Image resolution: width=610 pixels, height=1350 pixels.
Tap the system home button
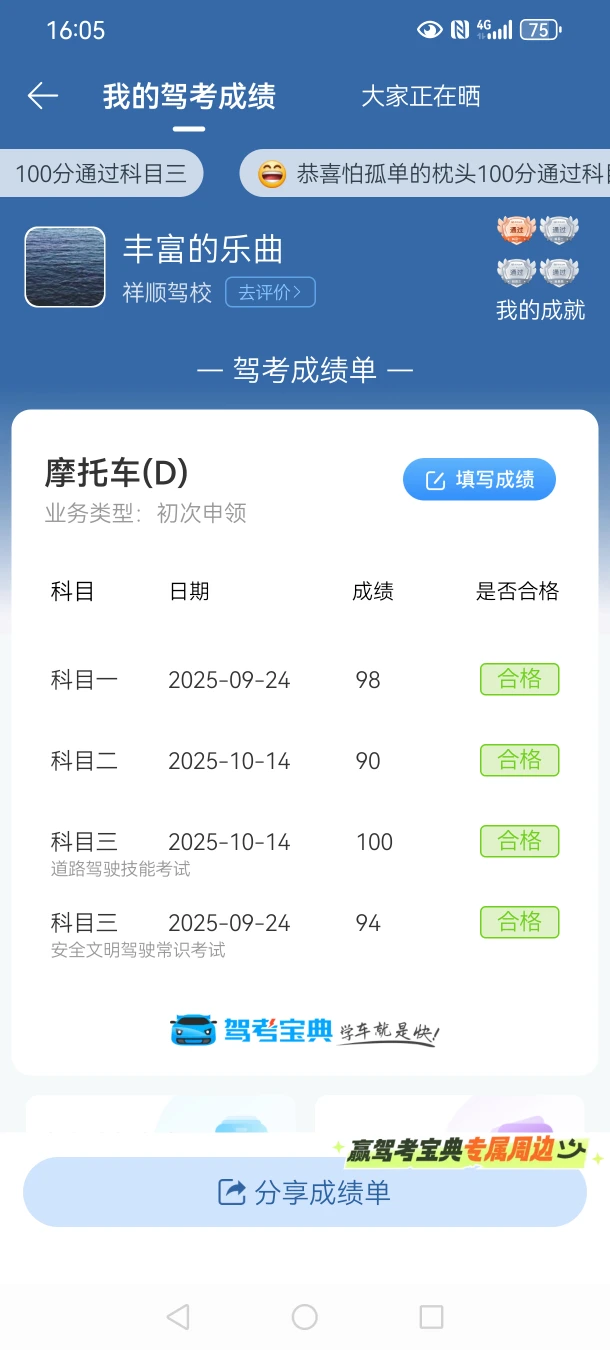[x=305, y=1317]
